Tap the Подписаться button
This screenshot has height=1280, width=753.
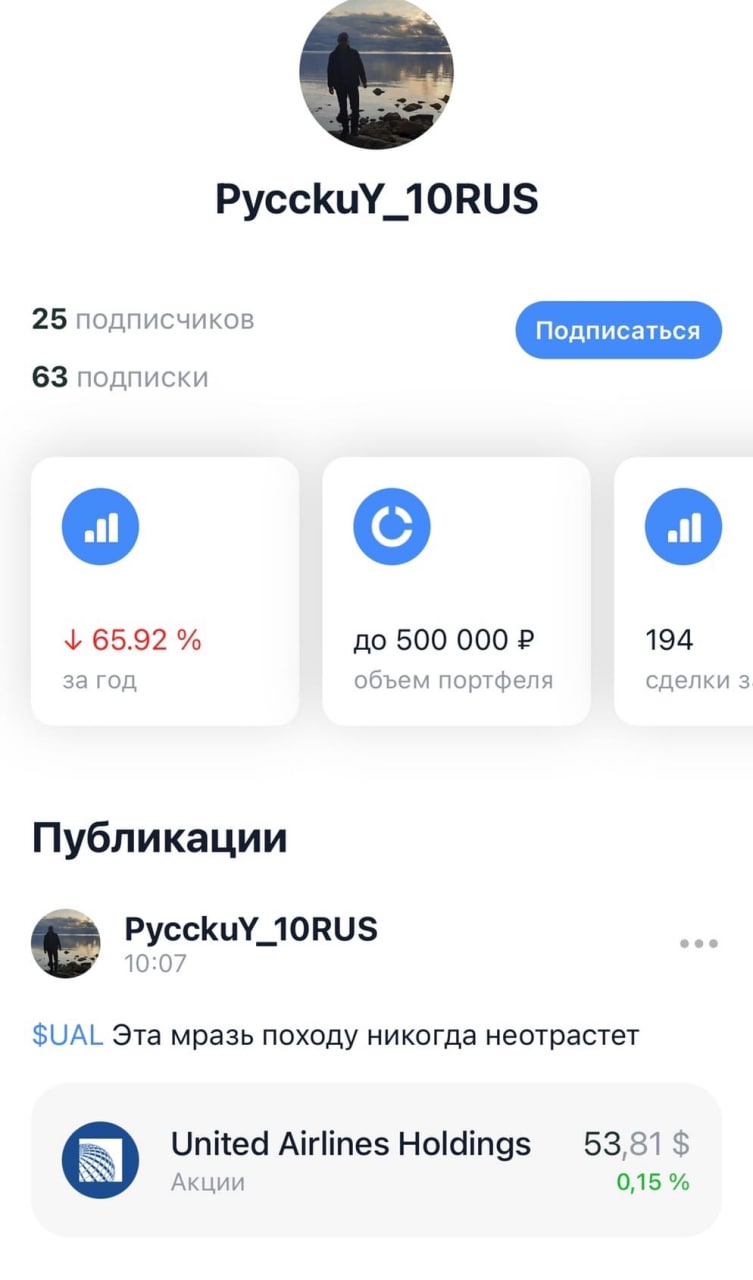click(x=618, y=330)
